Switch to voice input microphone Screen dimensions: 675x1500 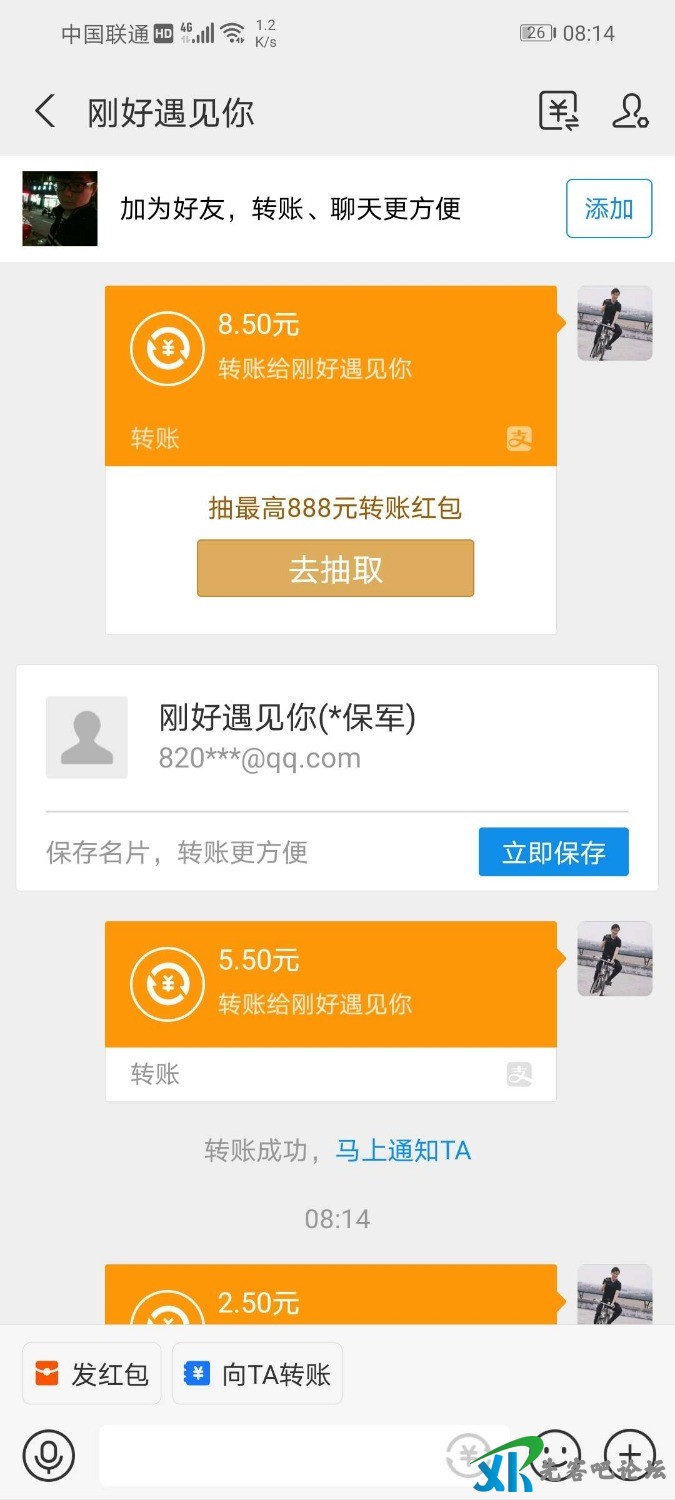click(48, 1455)
